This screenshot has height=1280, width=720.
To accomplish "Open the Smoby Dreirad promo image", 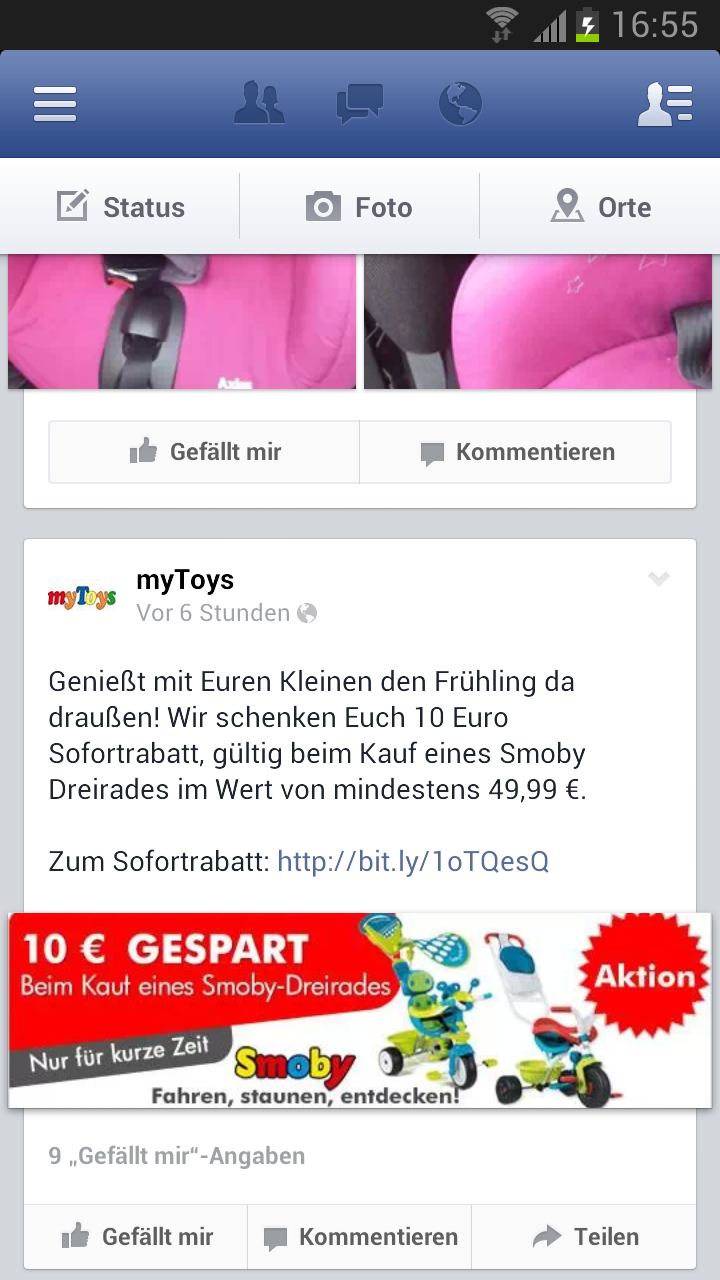I will pyautogui.click(x=360, y=1010).
